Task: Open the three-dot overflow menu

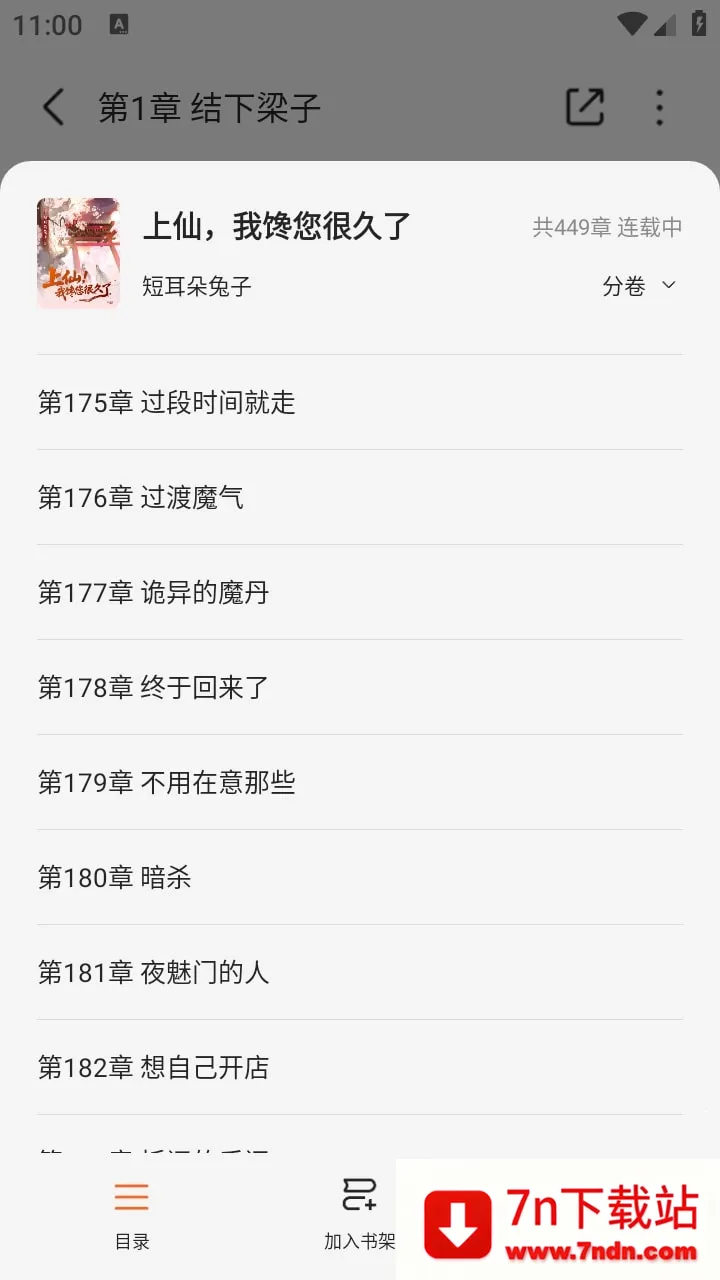Action: click(x=659, y=108)
